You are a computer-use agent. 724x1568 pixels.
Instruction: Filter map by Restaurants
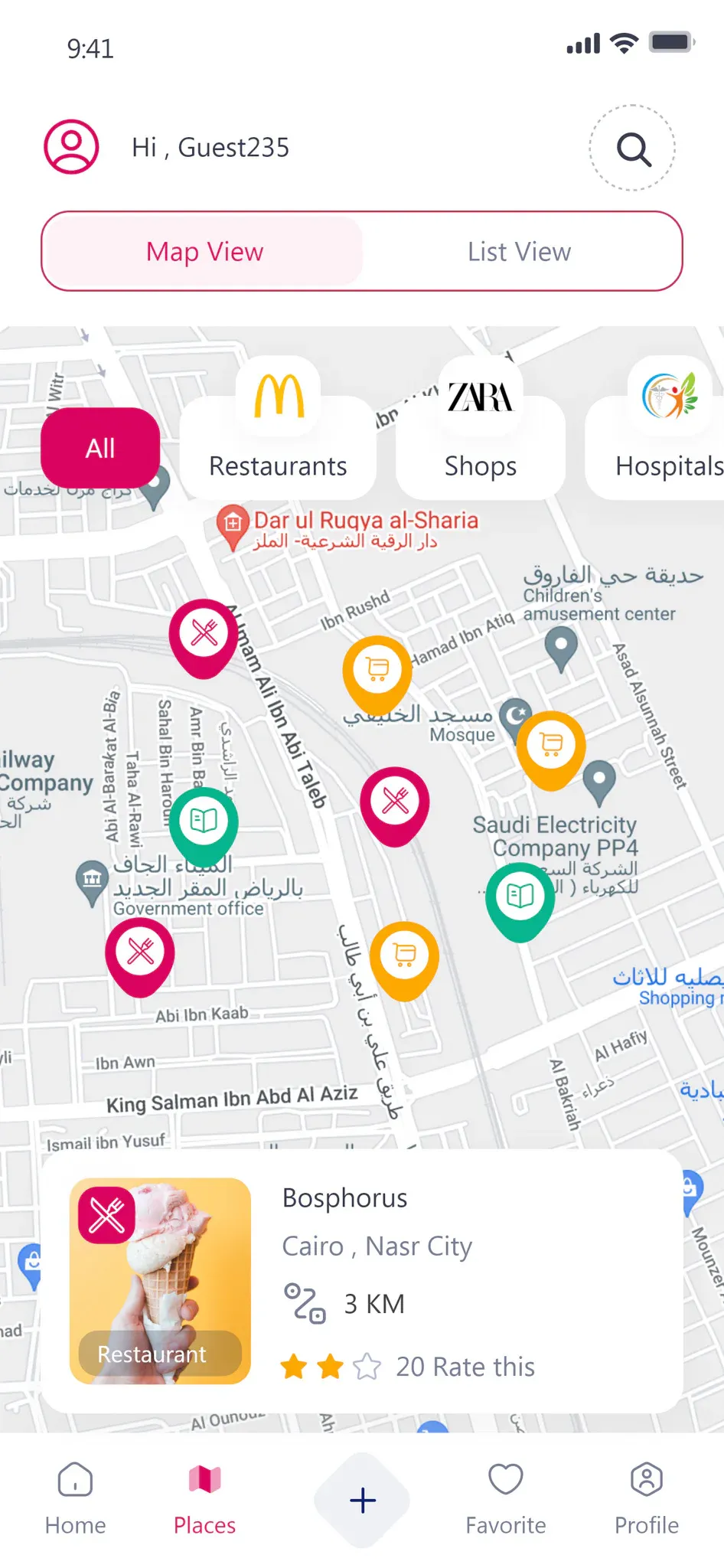pyautogui.click(x=278, y=429)
